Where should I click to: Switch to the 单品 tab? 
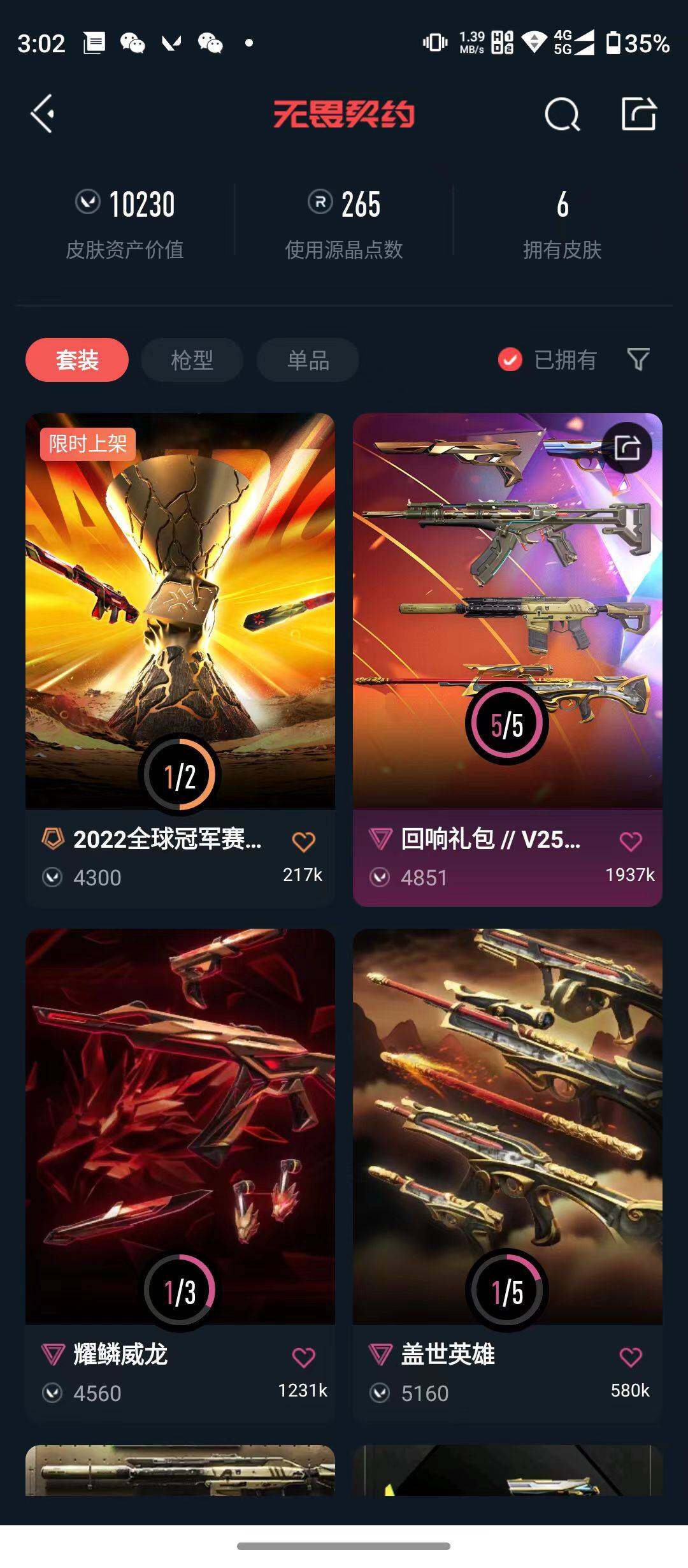[308, 360]
